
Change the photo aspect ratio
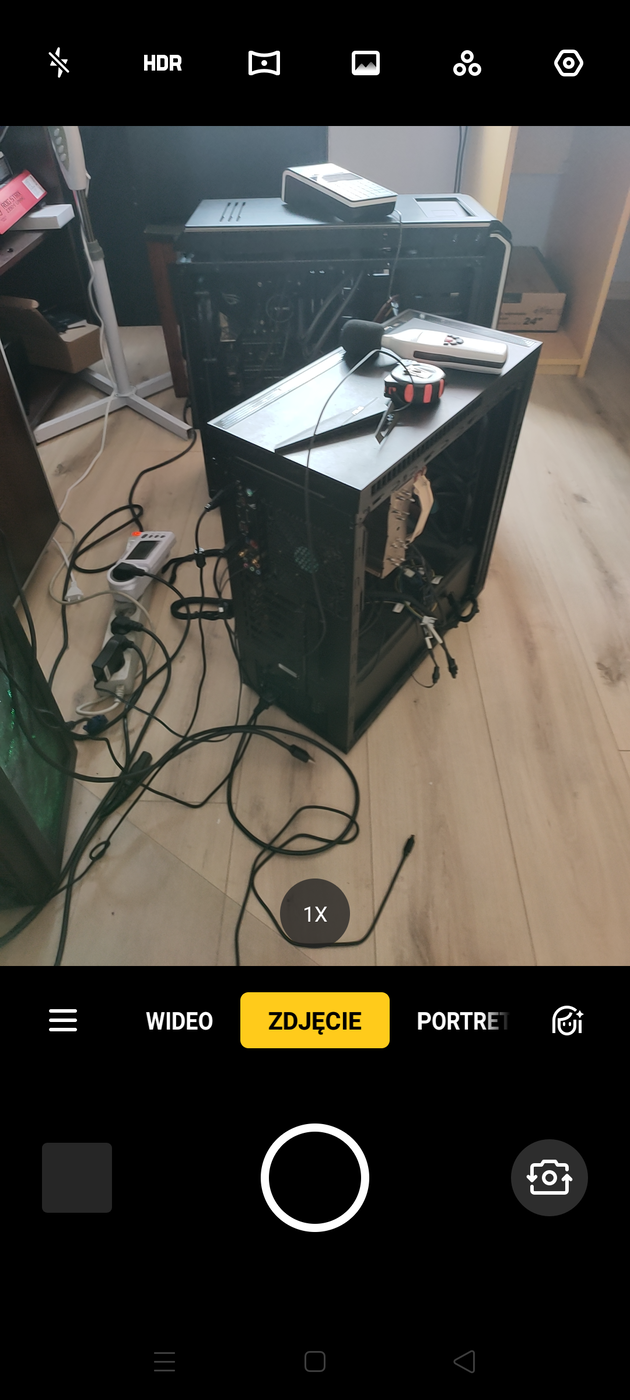point(366,63)
